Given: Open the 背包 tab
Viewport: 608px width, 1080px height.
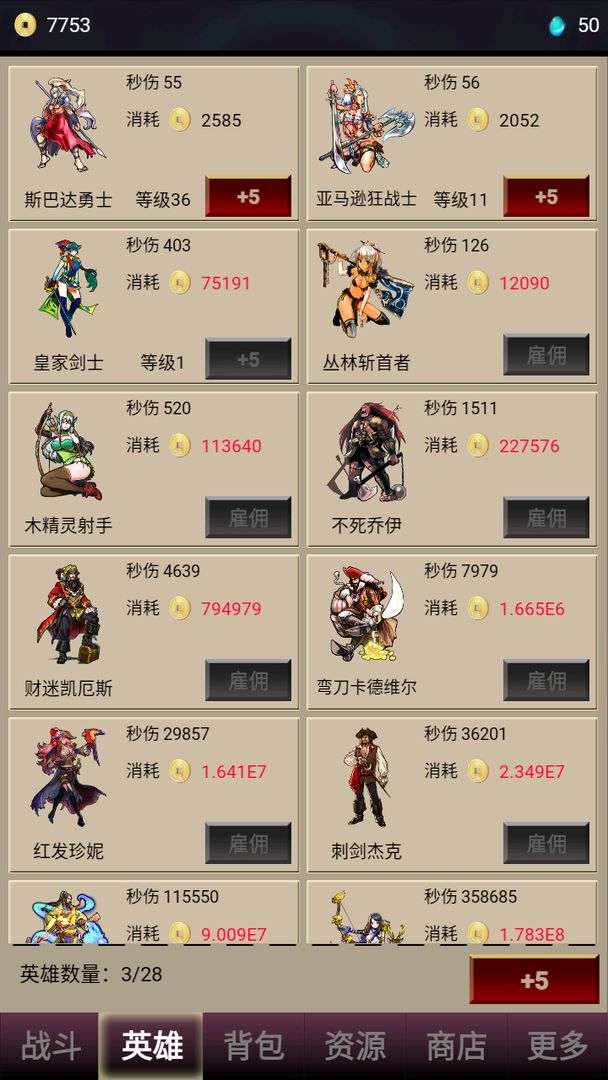Looking at the screenshot, I should coord(253,1046).
